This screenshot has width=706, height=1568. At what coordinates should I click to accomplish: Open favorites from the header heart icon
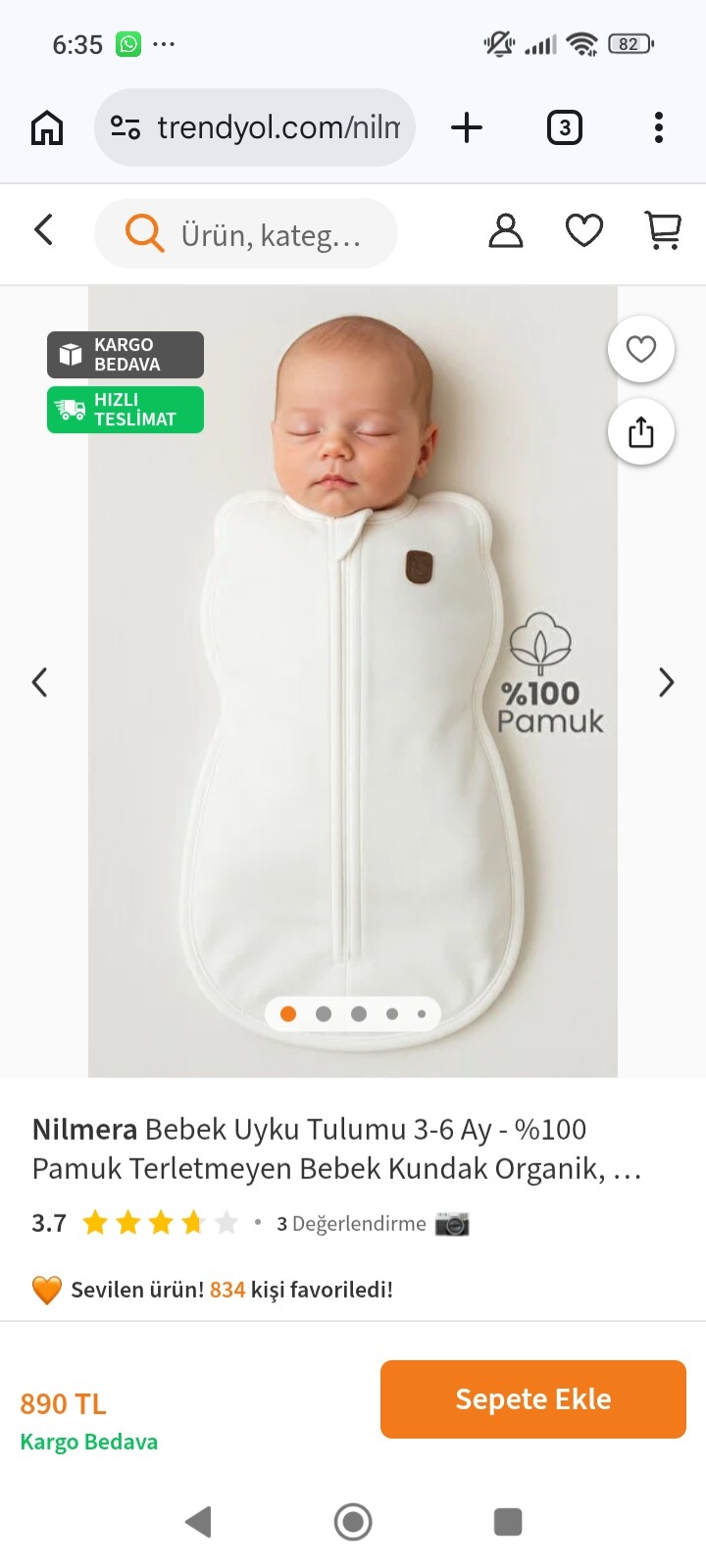(x=584, y=231)
